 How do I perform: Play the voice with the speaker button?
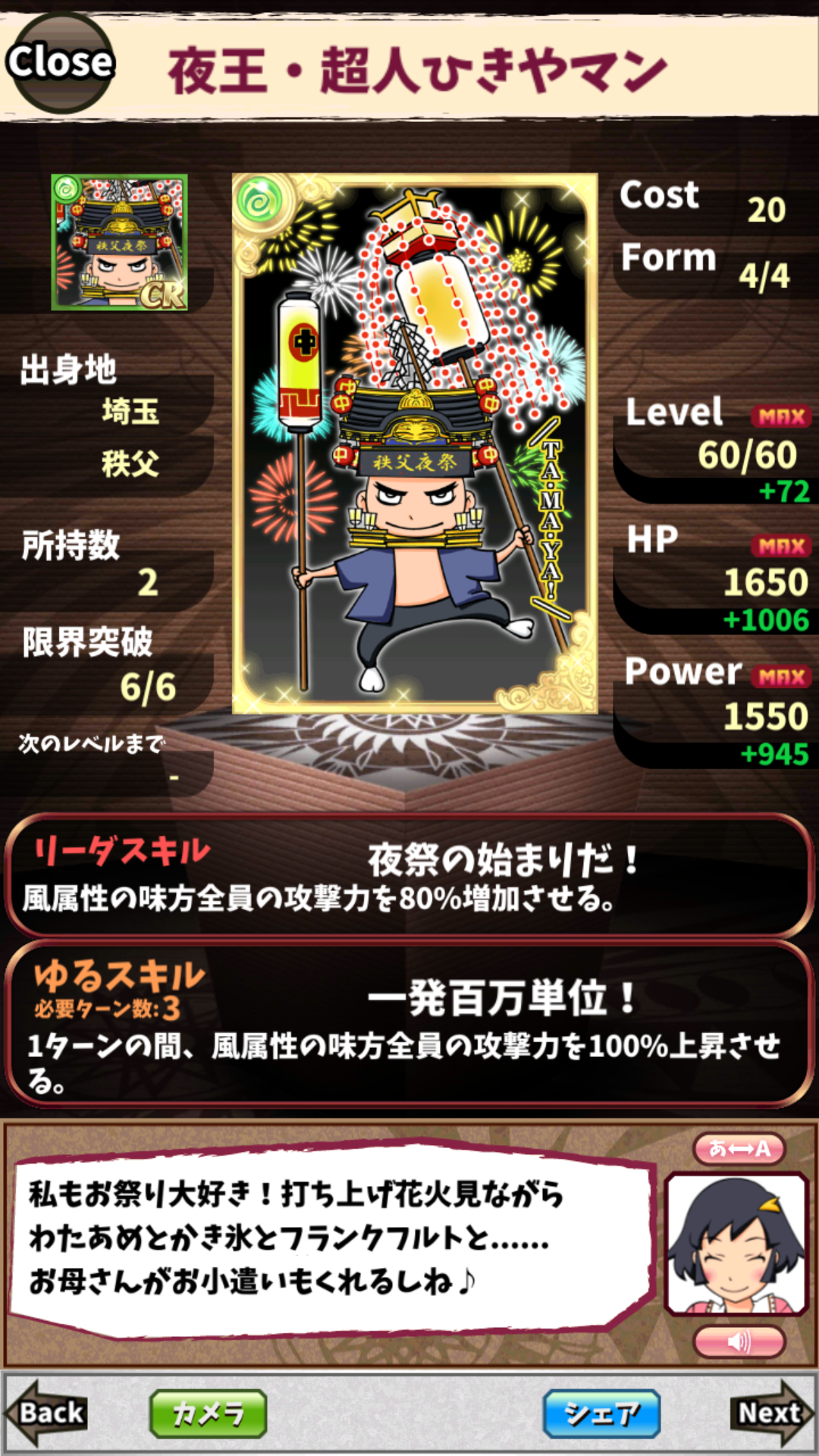(739, 1341)
